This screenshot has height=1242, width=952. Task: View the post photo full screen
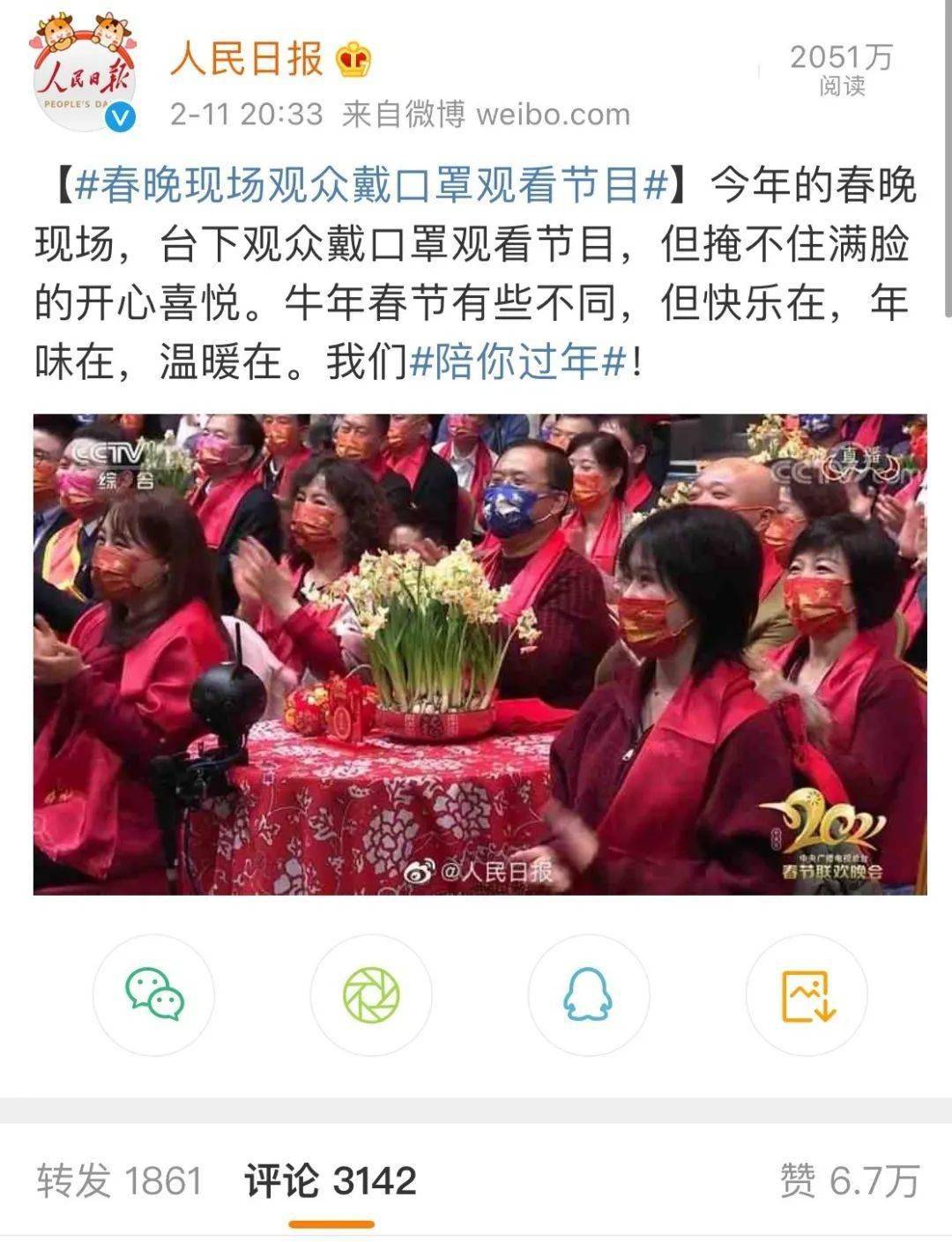pyautogui.click(x=480, y=654)
